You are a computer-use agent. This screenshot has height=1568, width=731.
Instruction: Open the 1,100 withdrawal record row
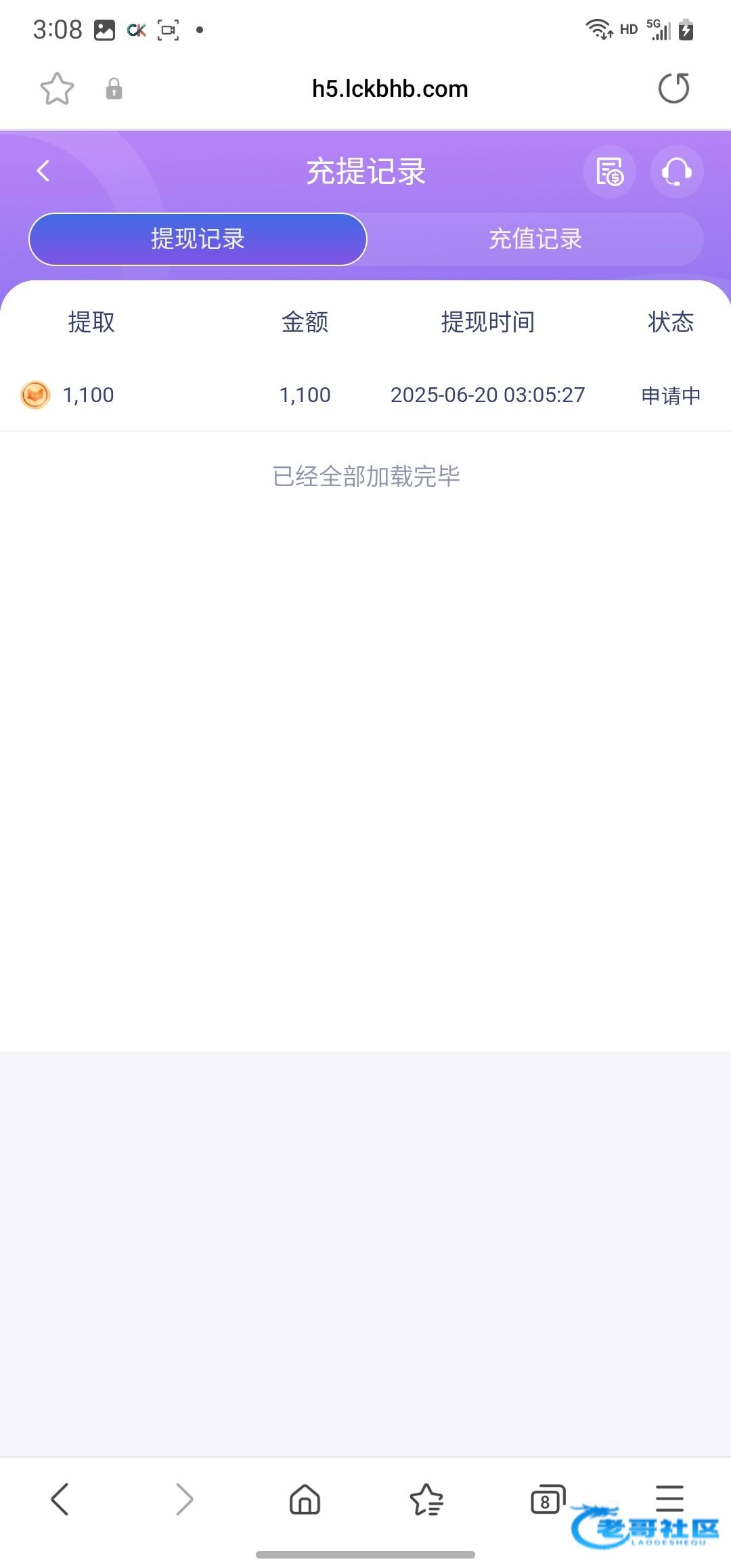coord(365,395)
